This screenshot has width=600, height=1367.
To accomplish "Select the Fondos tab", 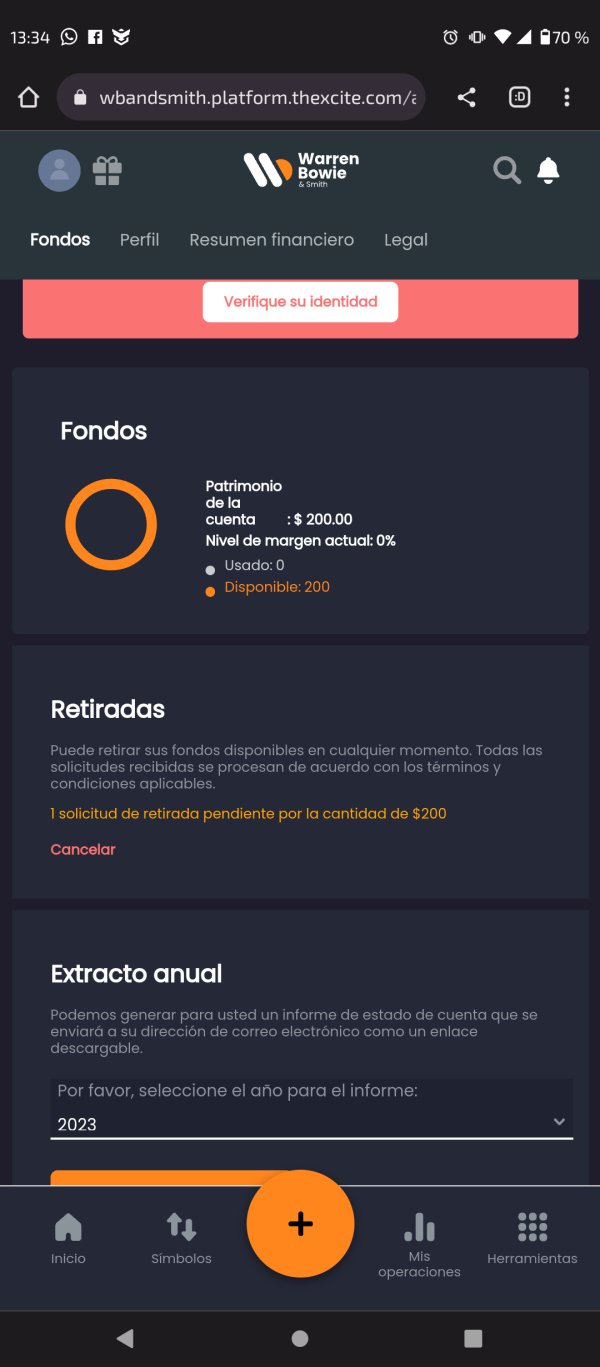I will click(60, 240).
